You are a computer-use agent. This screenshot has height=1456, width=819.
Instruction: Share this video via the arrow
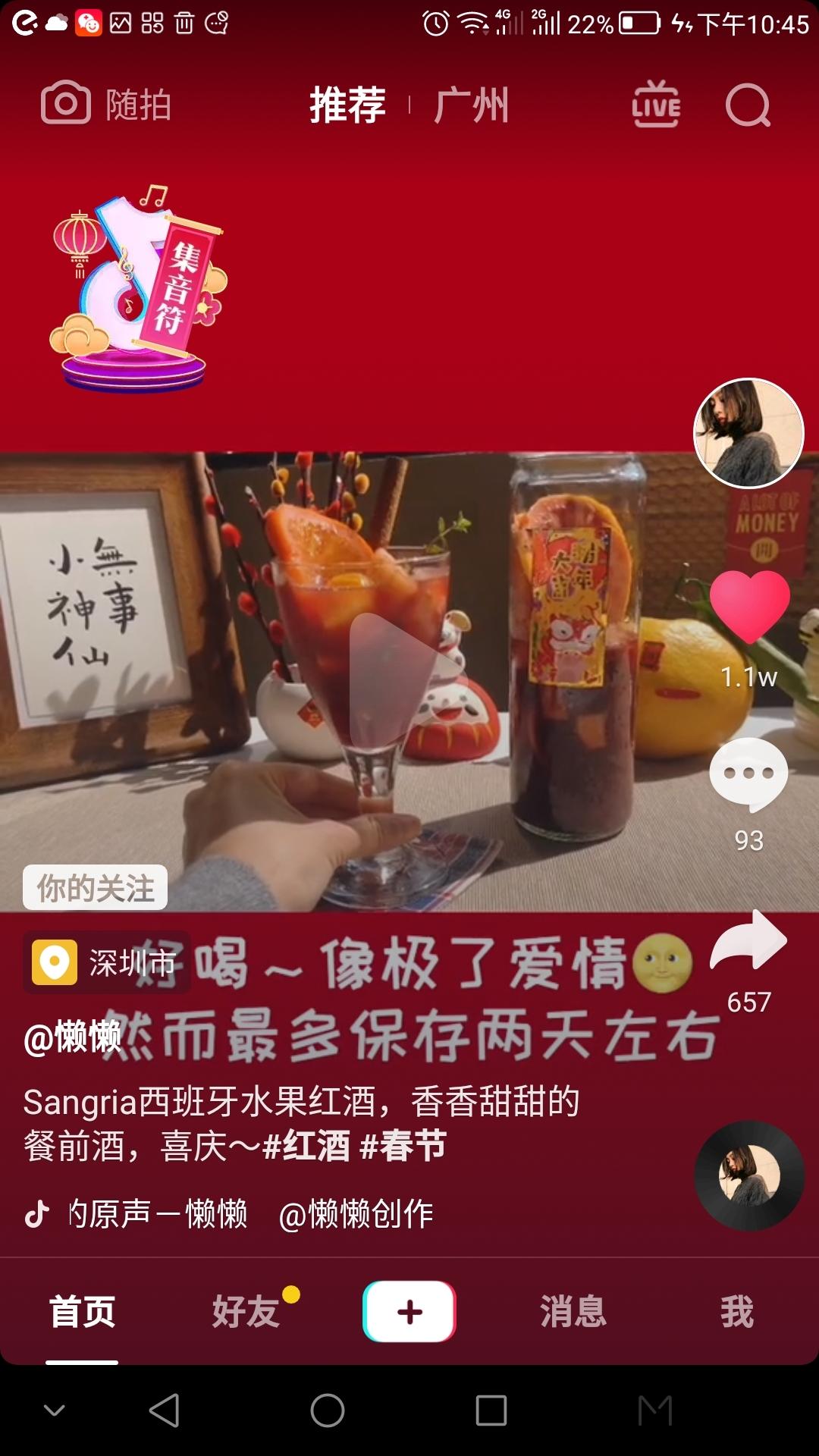[x=748, y=942]
